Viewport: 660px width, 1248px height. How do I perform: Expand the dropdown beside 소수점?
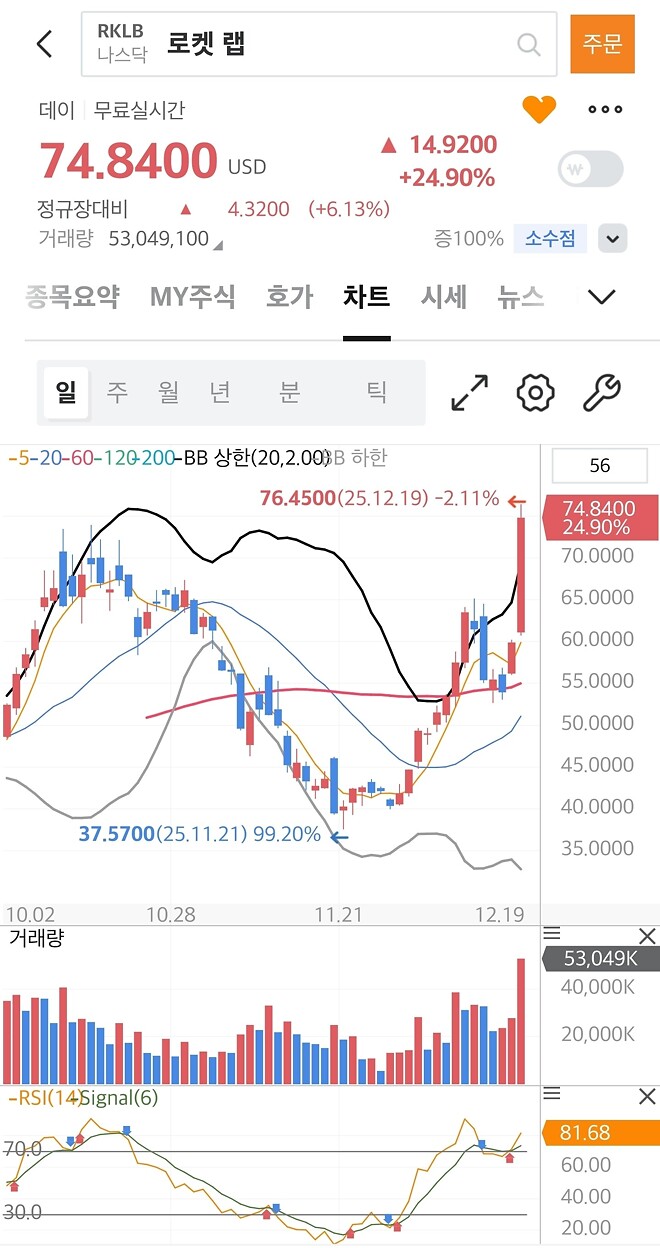click(613, 239)
